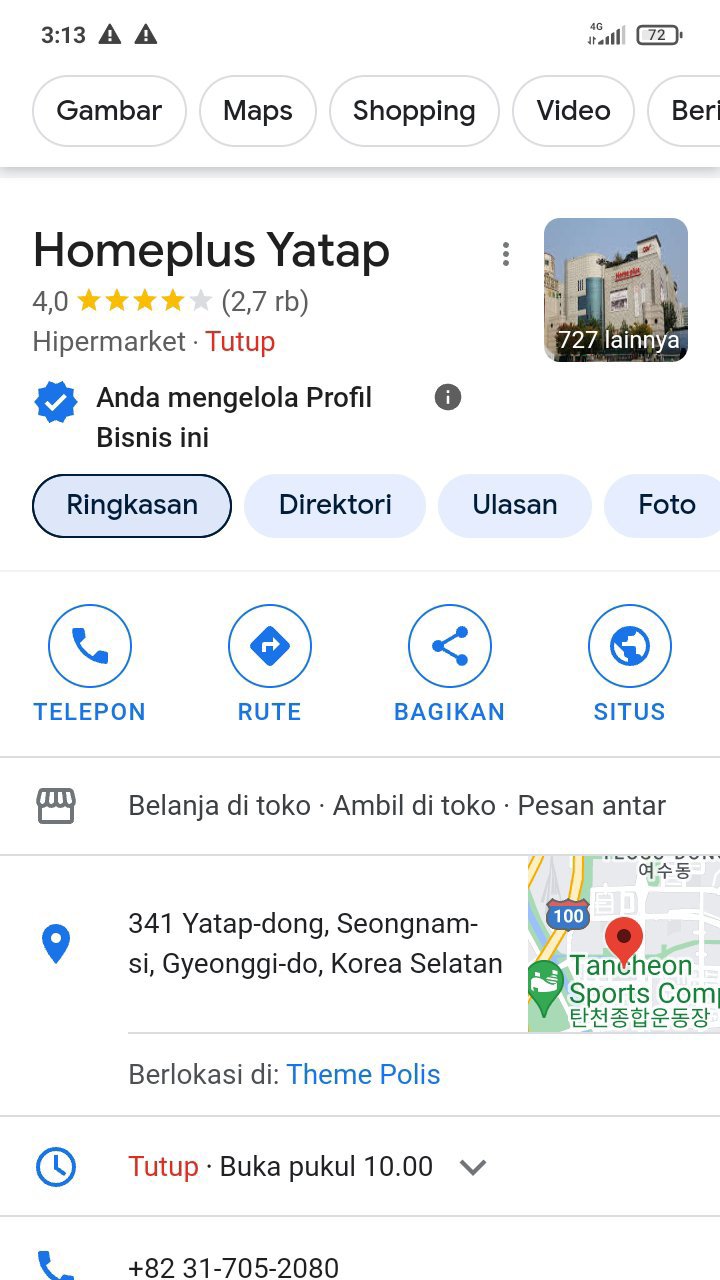Expand the opening hours row

(472, 1166)
